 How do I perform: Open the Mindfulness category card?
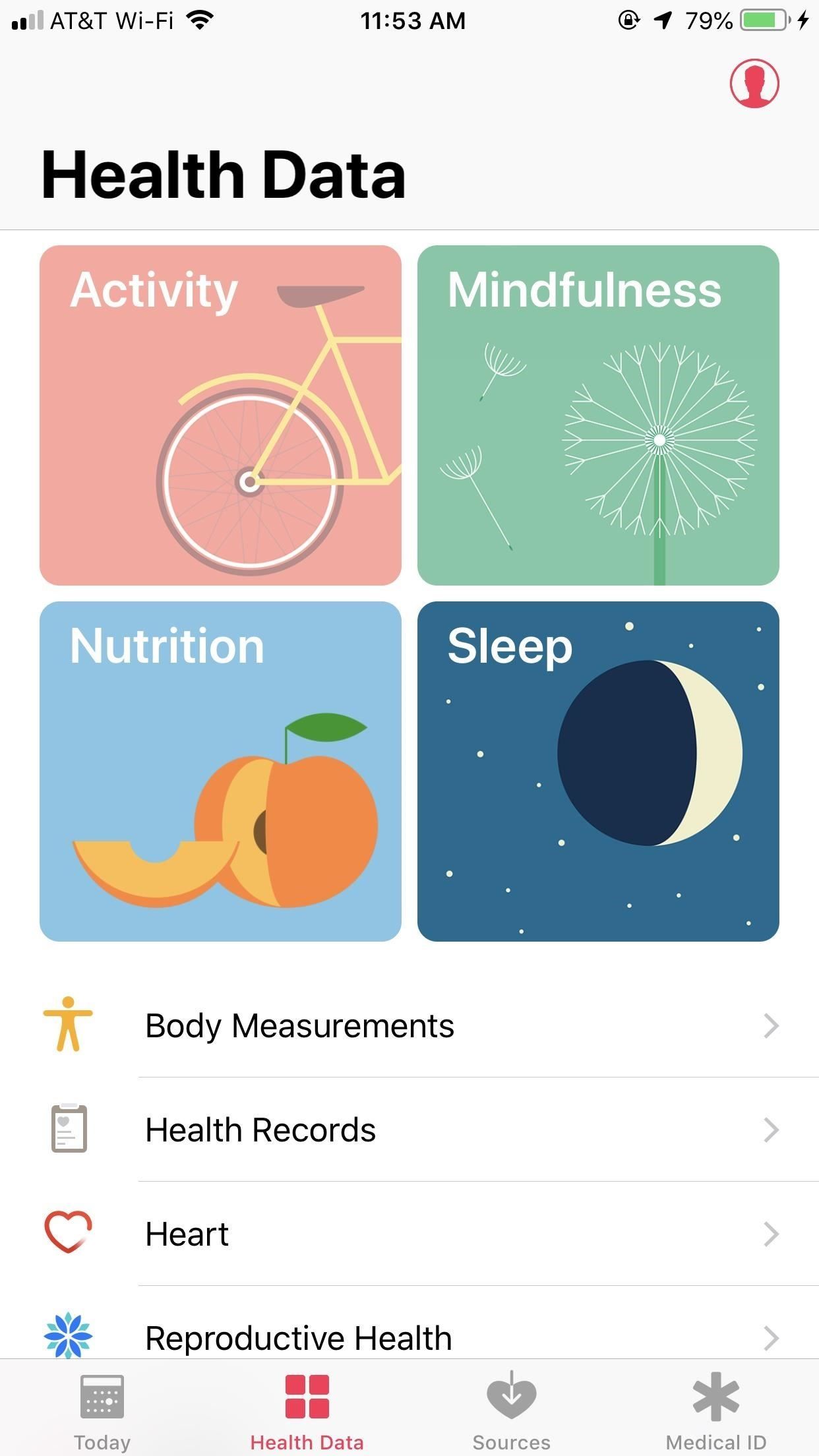[597, 415]
